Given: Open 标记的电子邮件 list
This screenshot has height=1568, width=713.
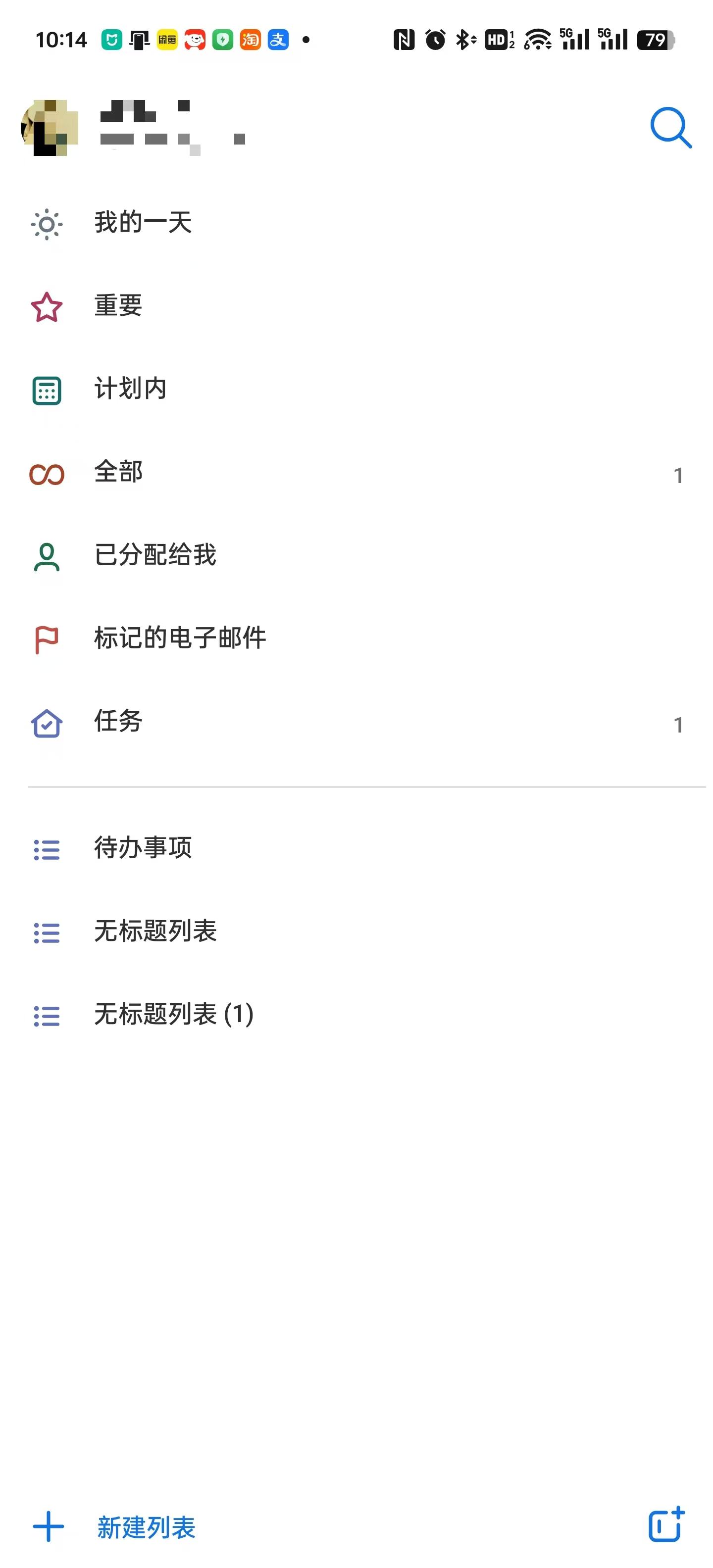Looking at the screenshot, I should pyautogui.click(x=180, y=638).
